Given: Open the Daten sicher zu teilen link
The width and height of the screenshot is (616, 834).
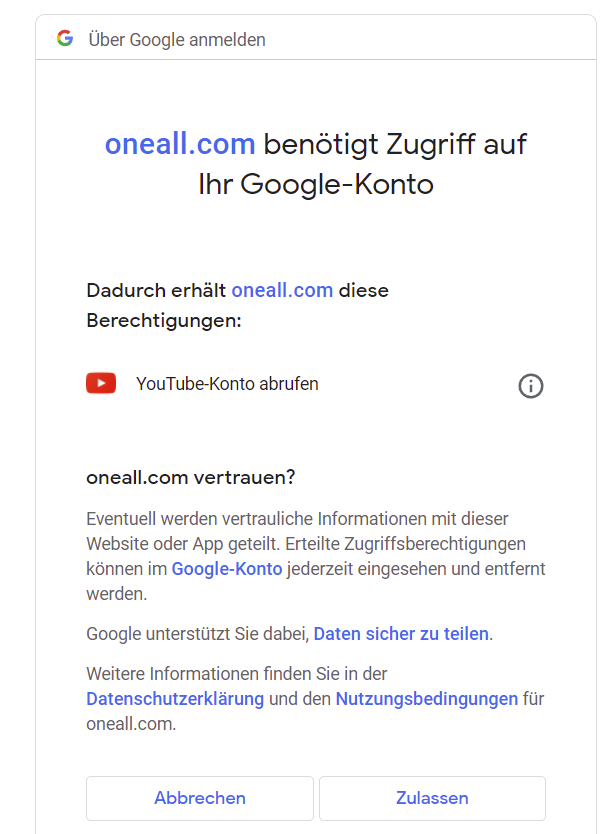Looking at the screenshot, I should pos(401,634).
